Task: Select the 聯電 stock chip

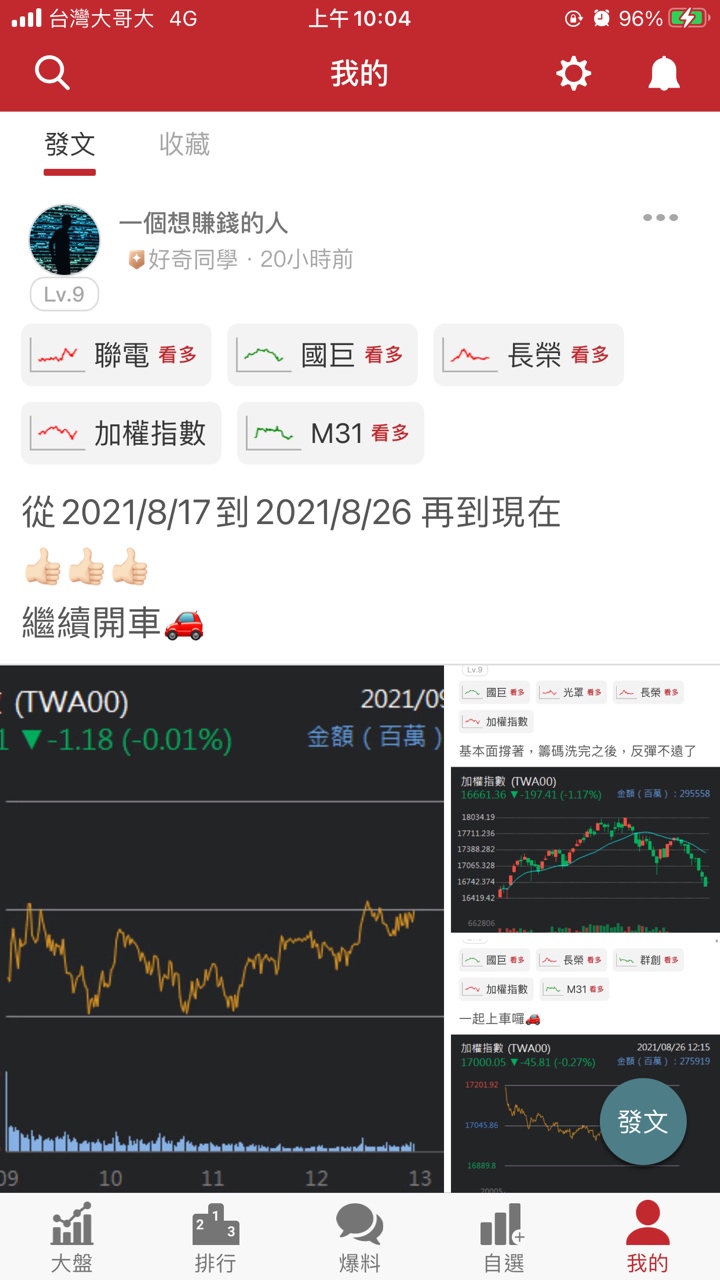Action: [x=116, y=355]
